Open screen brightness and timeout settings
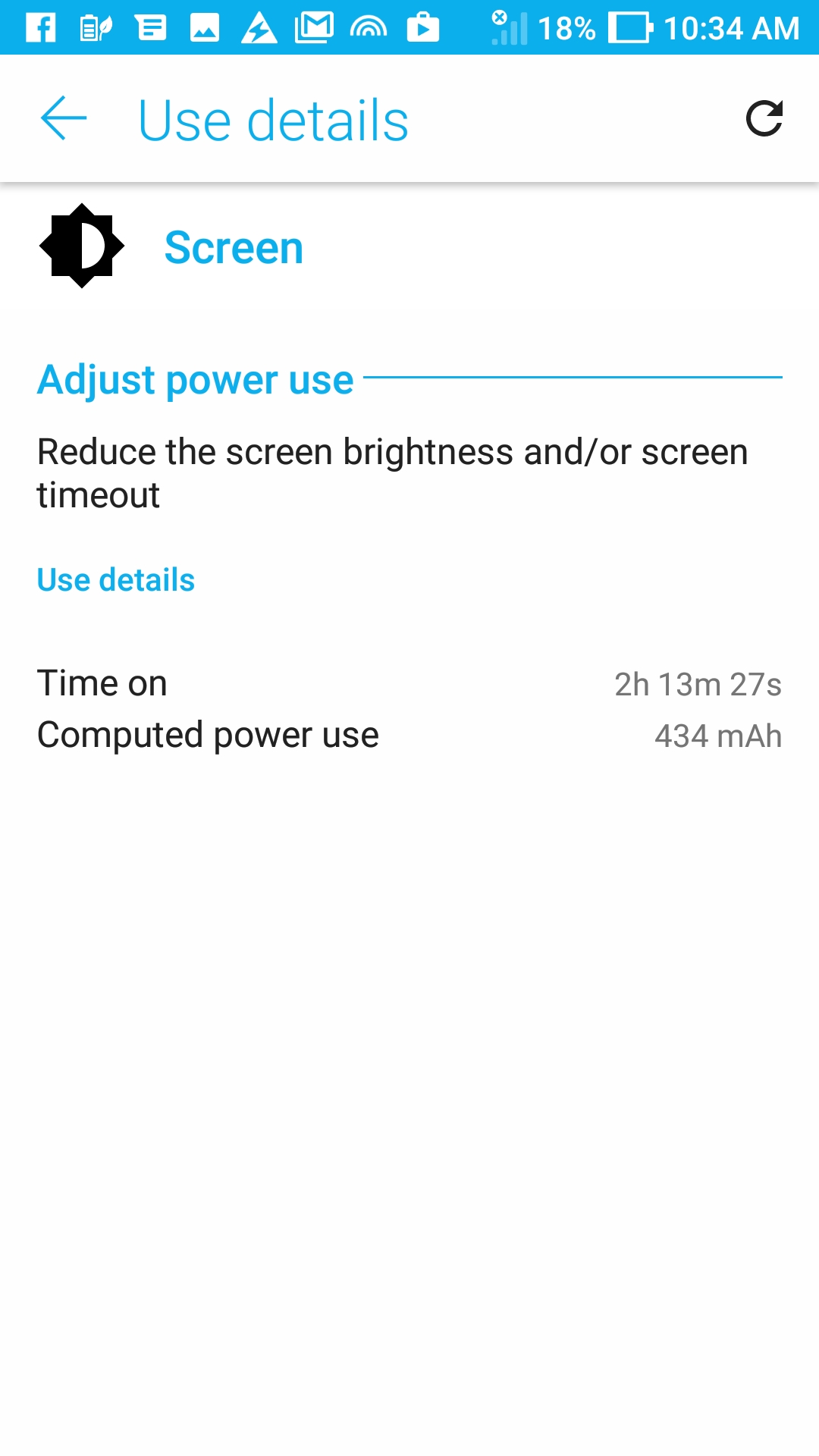Viewport: 819px width, 1456px height. [x=409, y=473]
